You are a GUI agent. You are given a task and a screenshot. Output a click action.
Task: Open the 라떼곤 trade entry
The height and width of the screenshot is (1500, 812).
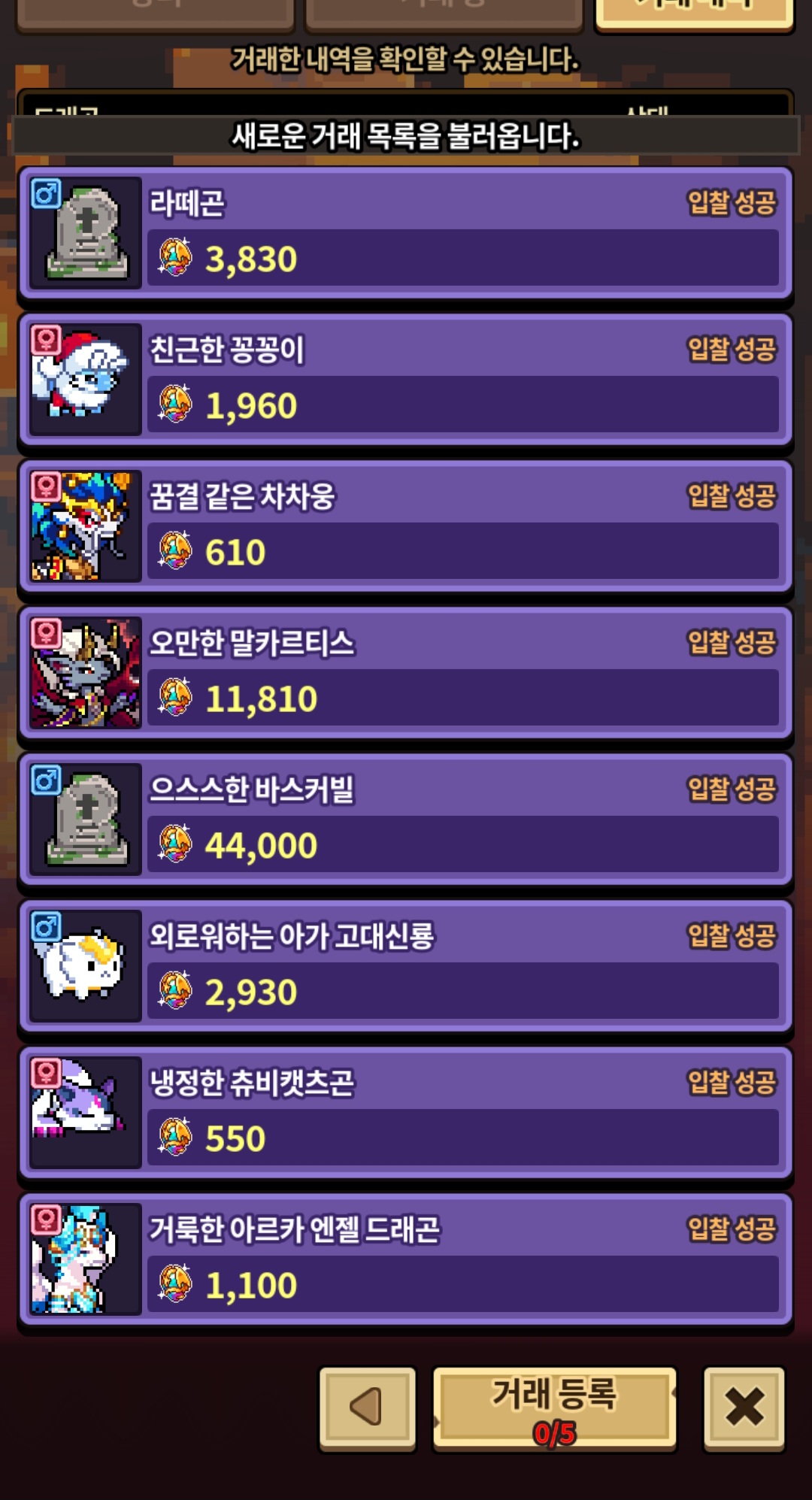click(x=406, y=233)
